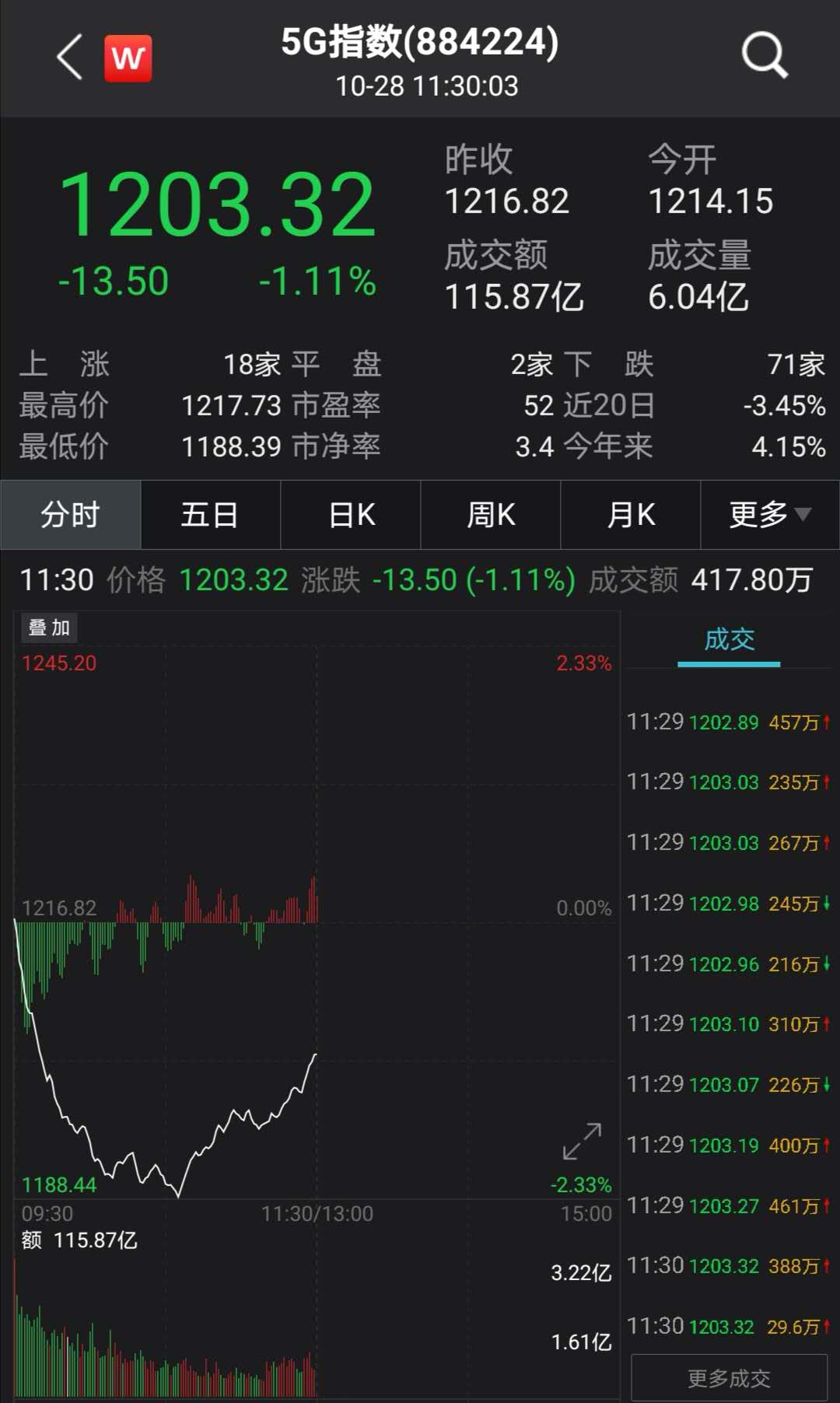Switch to the 日K daily chart
Screen dimensions: 840x1403
click(351, 515)
